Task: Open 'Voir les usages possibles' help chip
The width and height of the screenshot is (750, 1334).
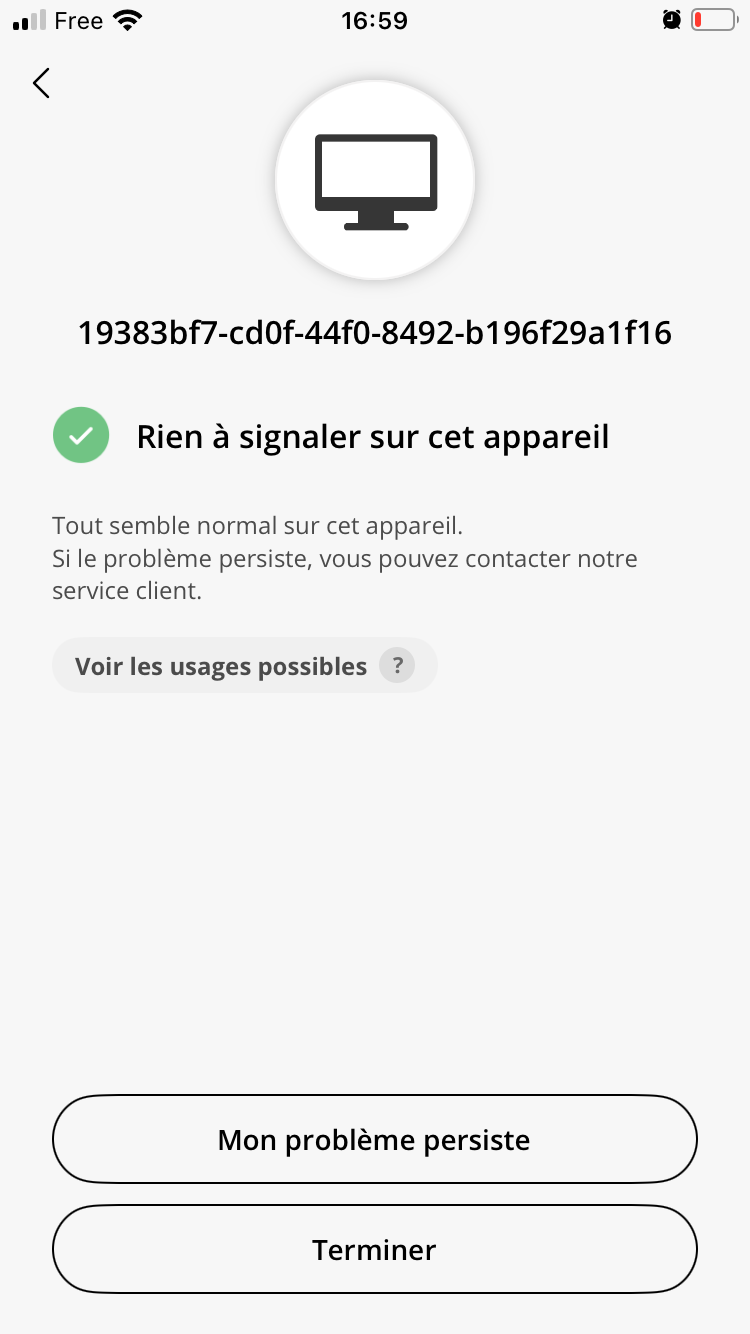Action: pyautogui.click(x=244, y=666)
